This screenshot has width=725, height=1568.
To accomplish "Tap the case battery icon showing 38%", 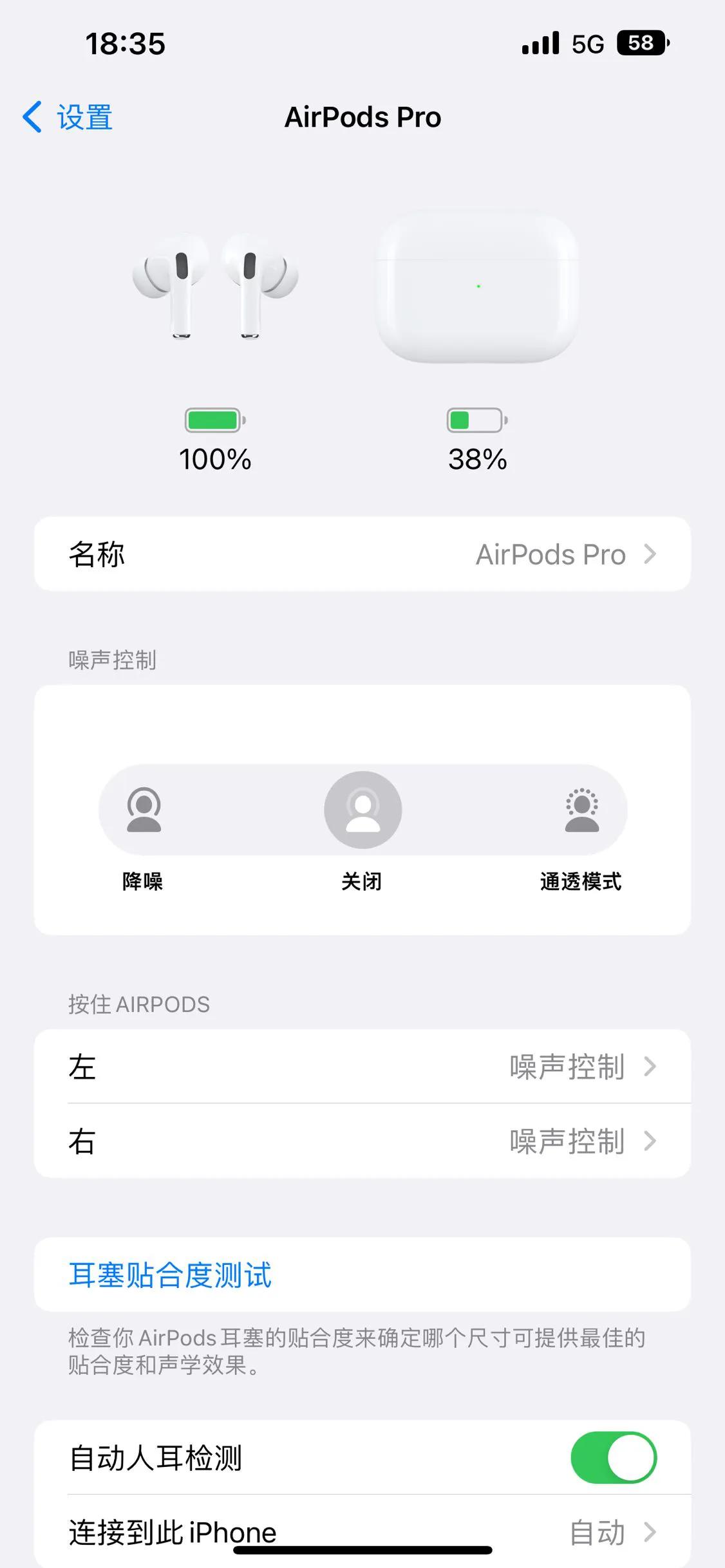I will 476,420.
